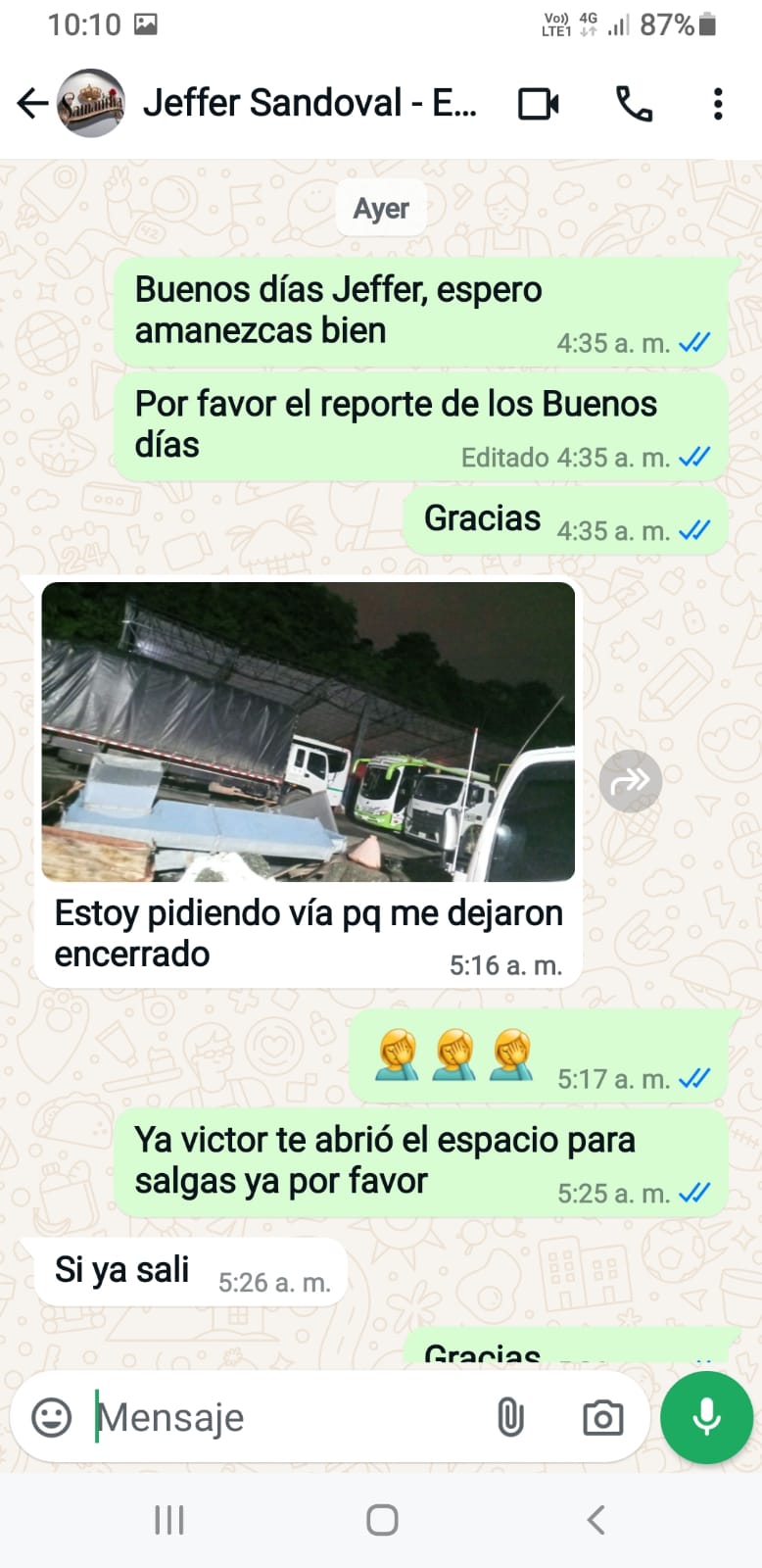
Task: Attach a file to the chat
Action: click(x=510, y=1417)
